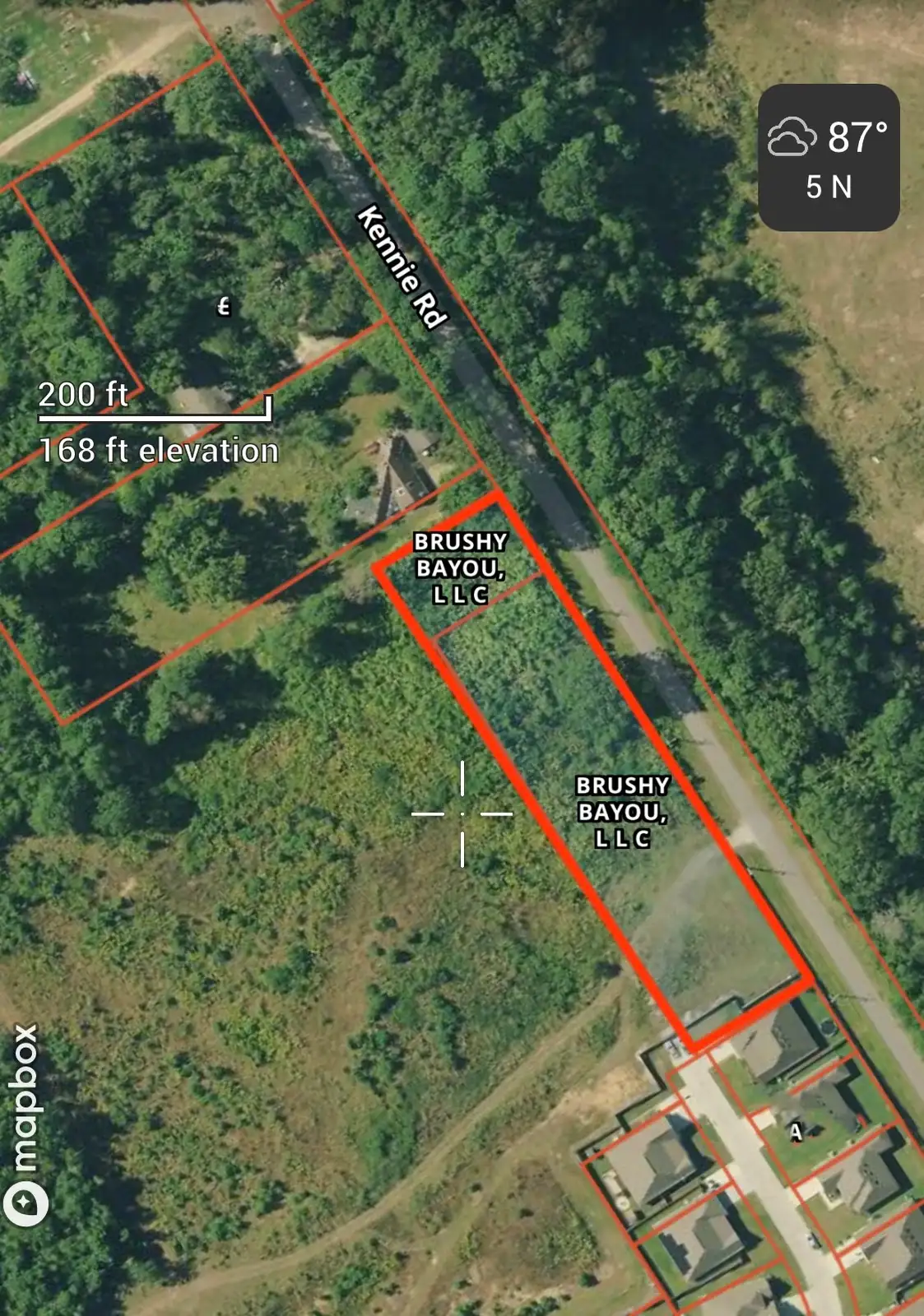The image size is (924, 1316).
Task: Open the 87° weather widget
Action: coord(828,157)
